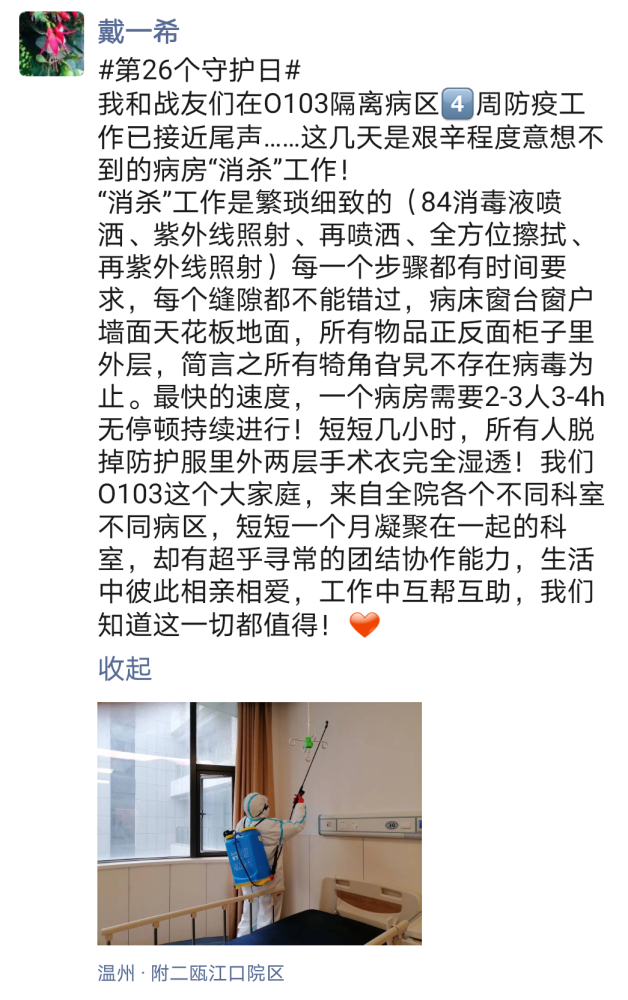The height and width of the screenshot is (1000, 628).
Task: Open 戴一希's profile avatar
Action: pos(52,45)
